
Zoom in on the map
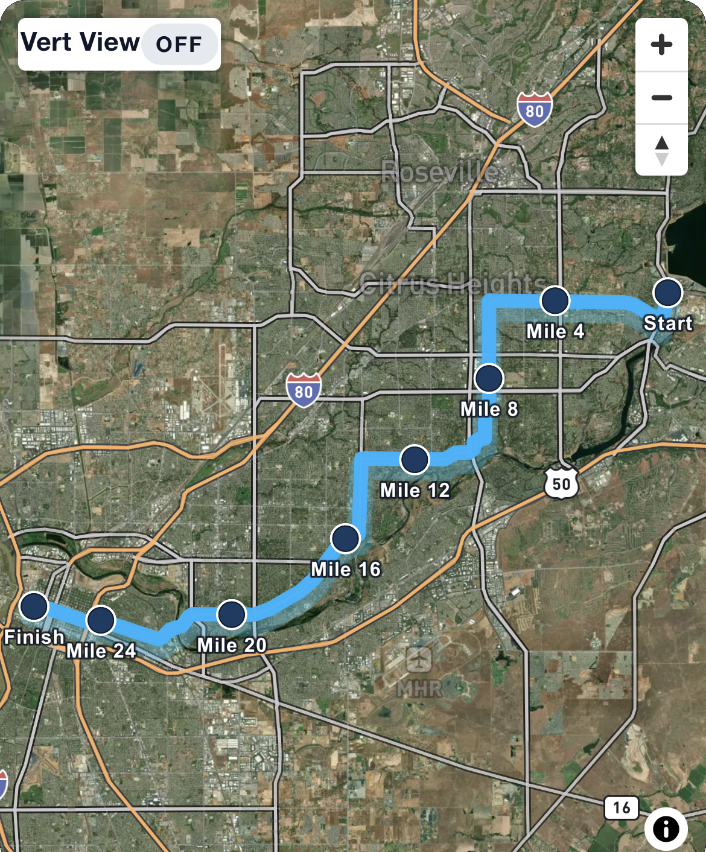click(x=661, y=45)
